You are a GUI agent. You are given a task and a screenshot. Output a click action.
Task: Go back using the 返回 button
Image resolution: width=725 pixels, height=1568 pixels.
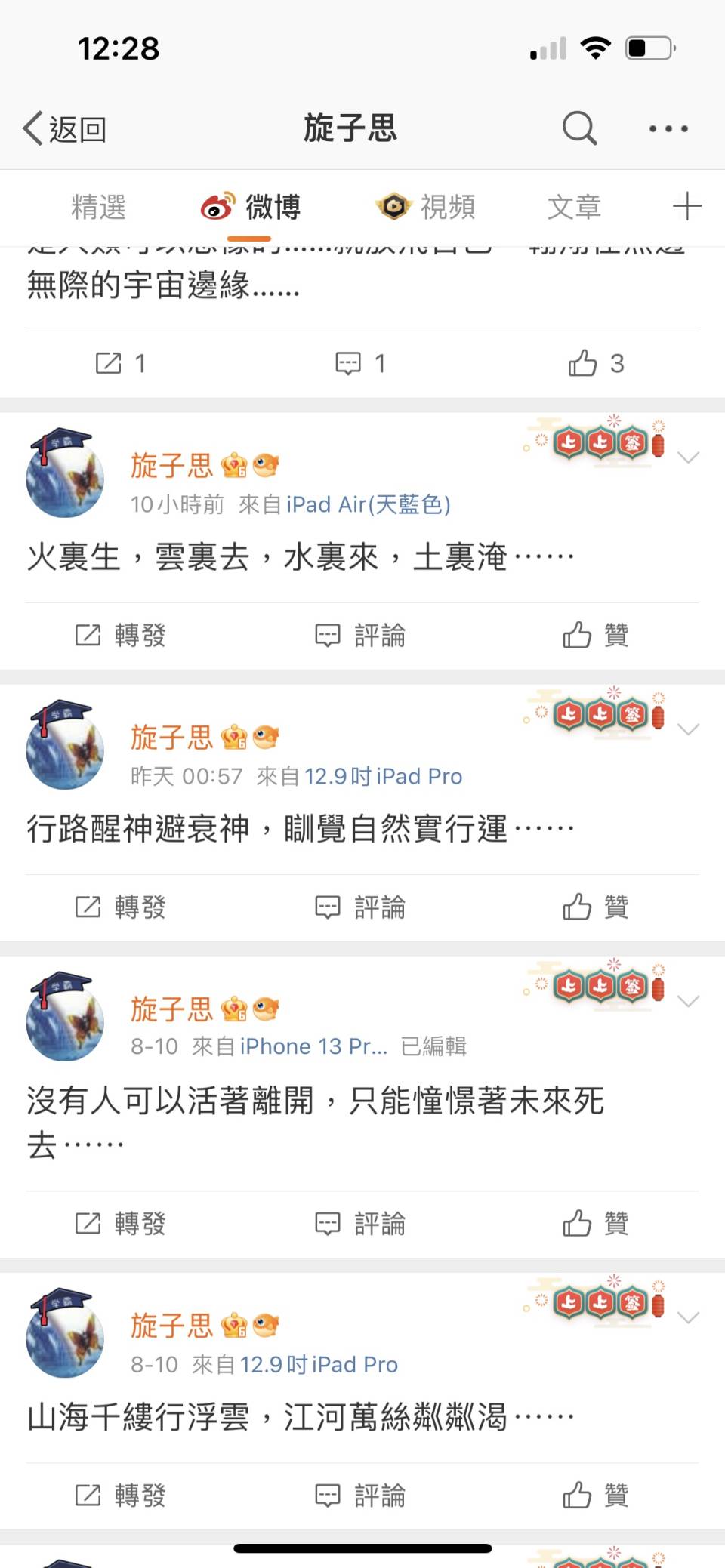(65, 129)
